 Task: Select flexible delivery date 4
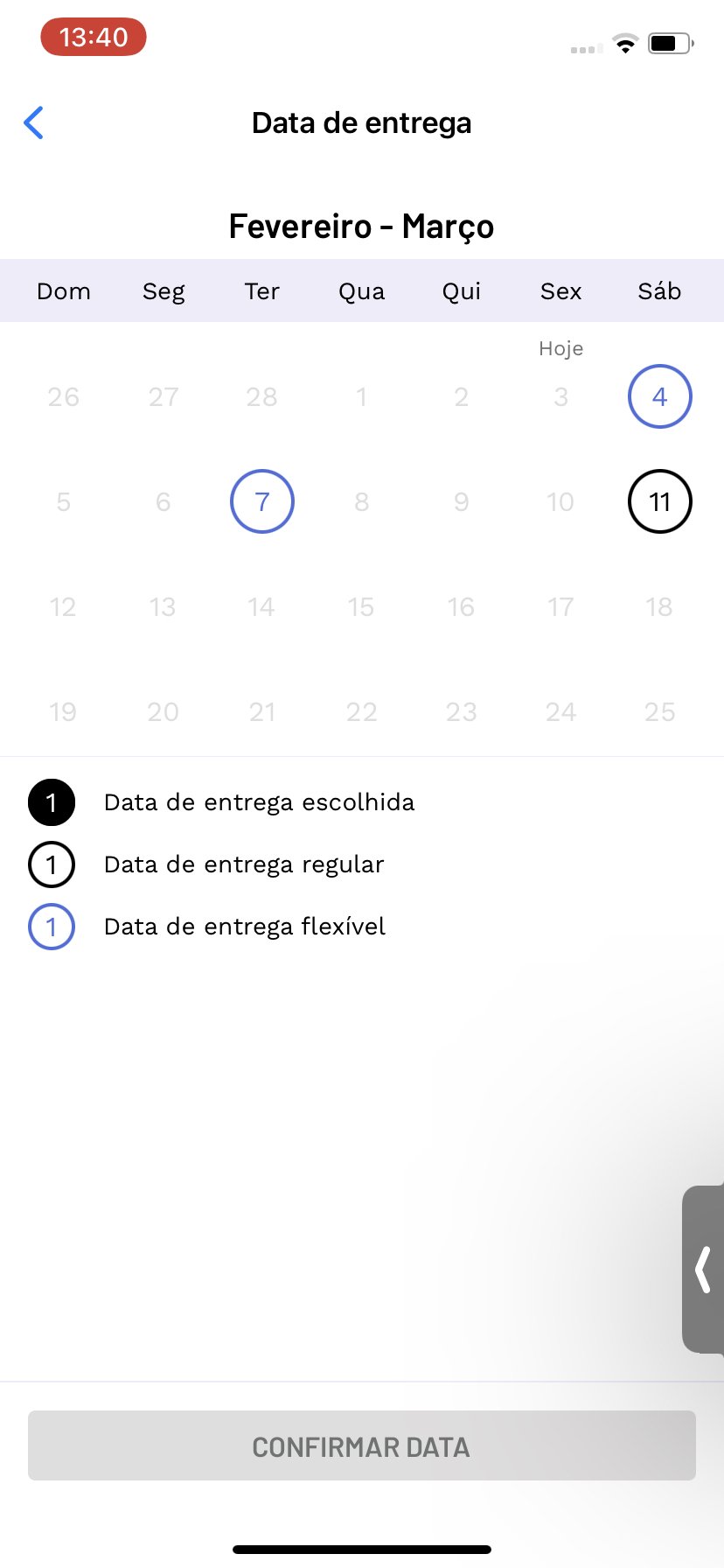click(659, 396)
